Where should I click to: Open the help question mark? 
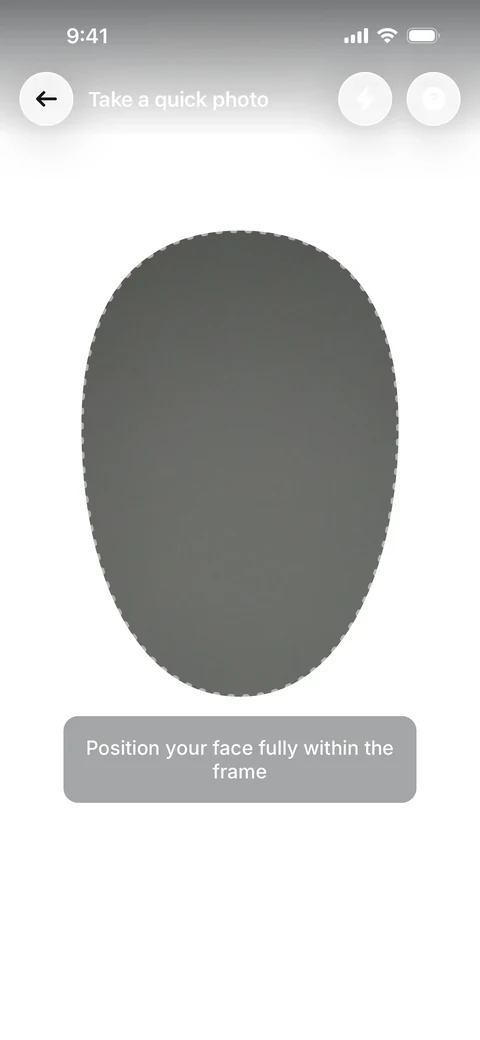(433, 99)
